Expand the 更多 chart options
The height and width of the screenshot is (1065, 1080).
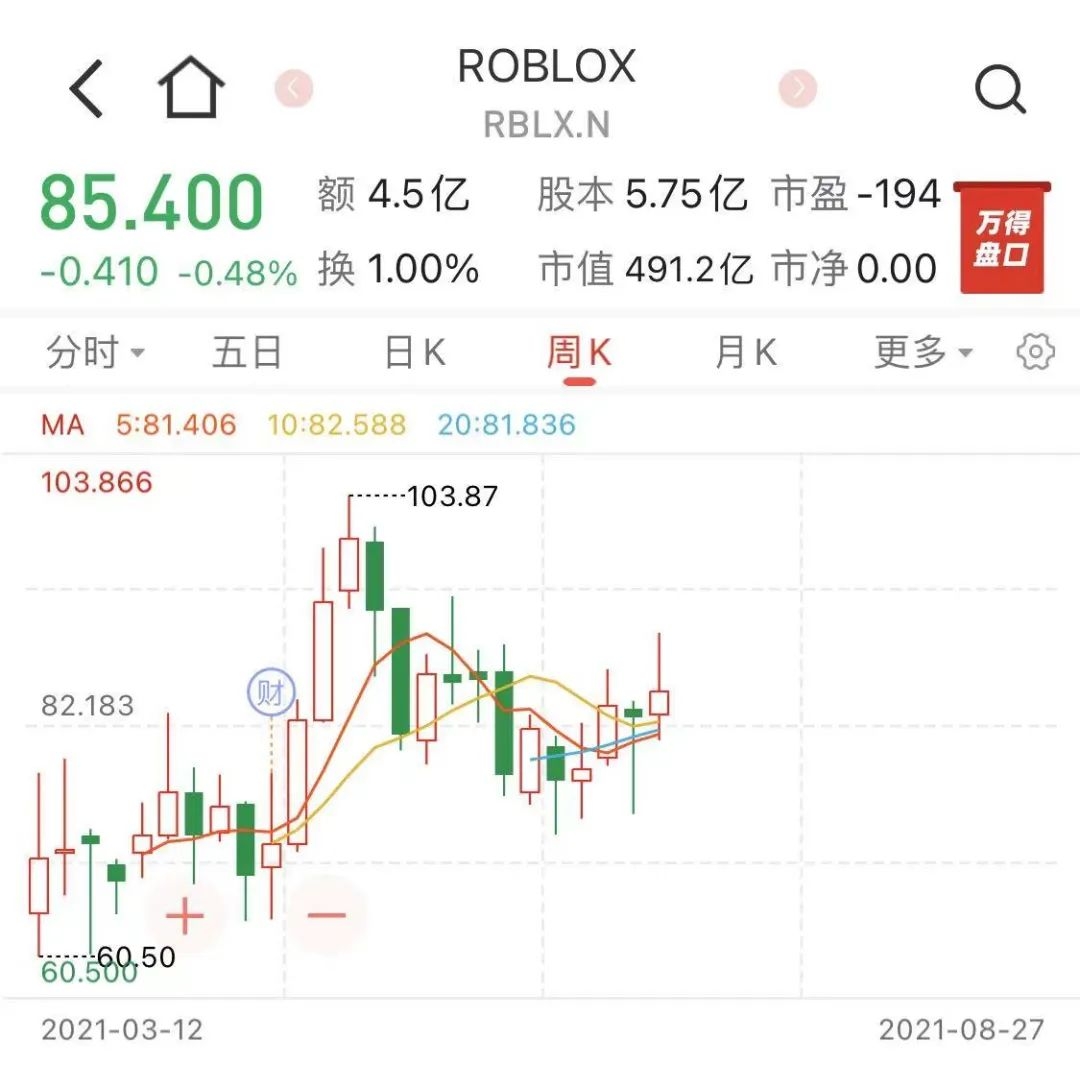[x=922, y=353]
